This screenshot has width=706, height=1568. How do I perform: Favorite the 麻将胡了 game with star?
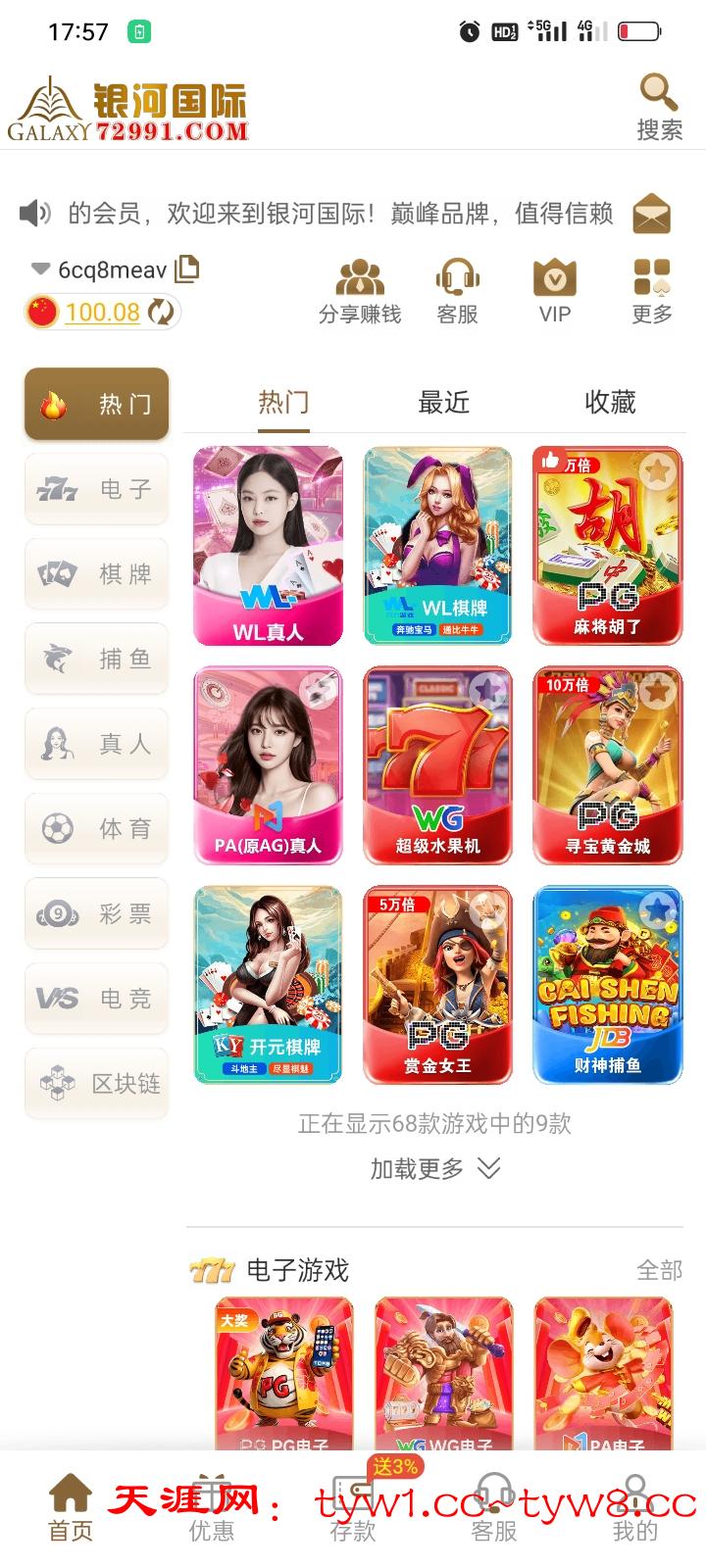pyautogui.click(x=660, y=471)
